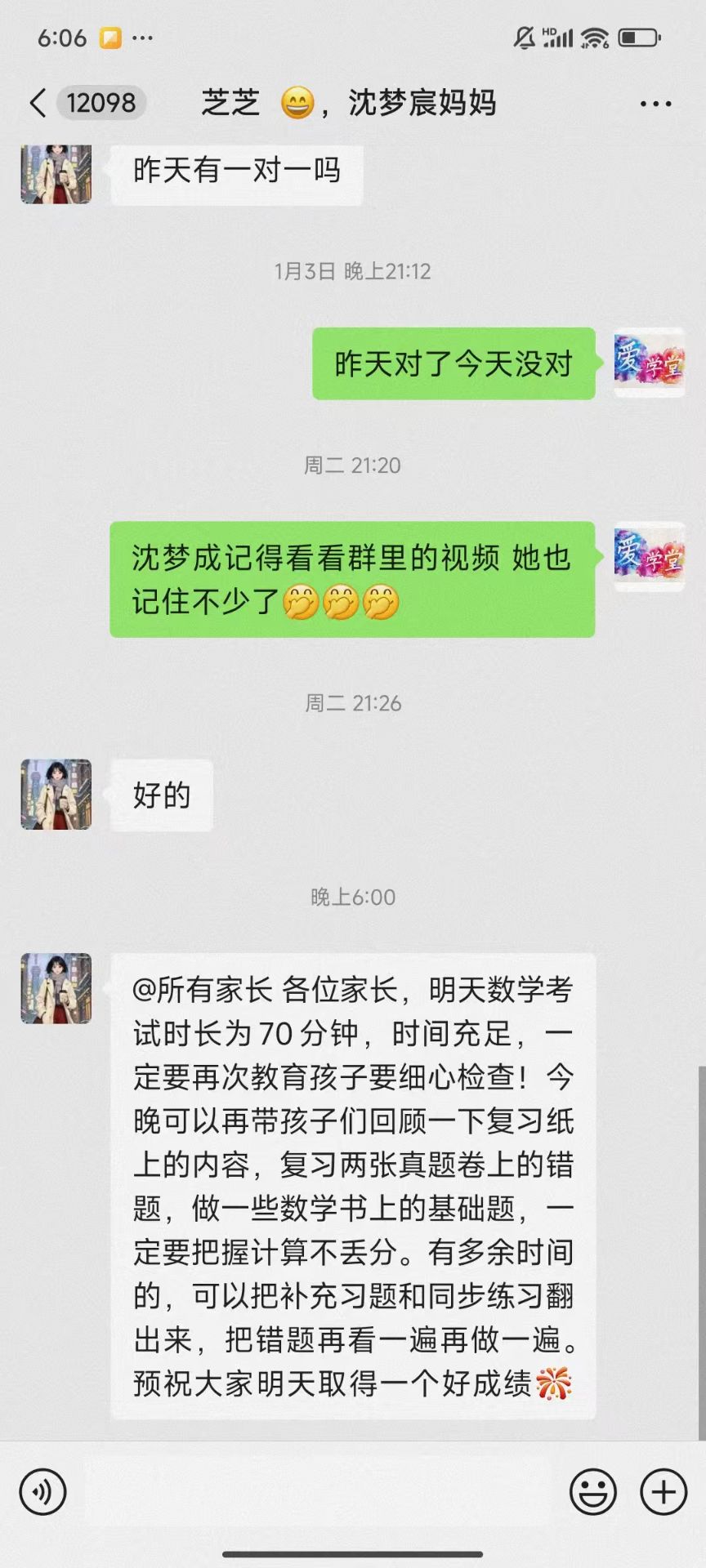The height and width of the screenshot is (1568, 706).
Task: Open the avatar beside the '@所有家长' message
Action: [56, 988]
